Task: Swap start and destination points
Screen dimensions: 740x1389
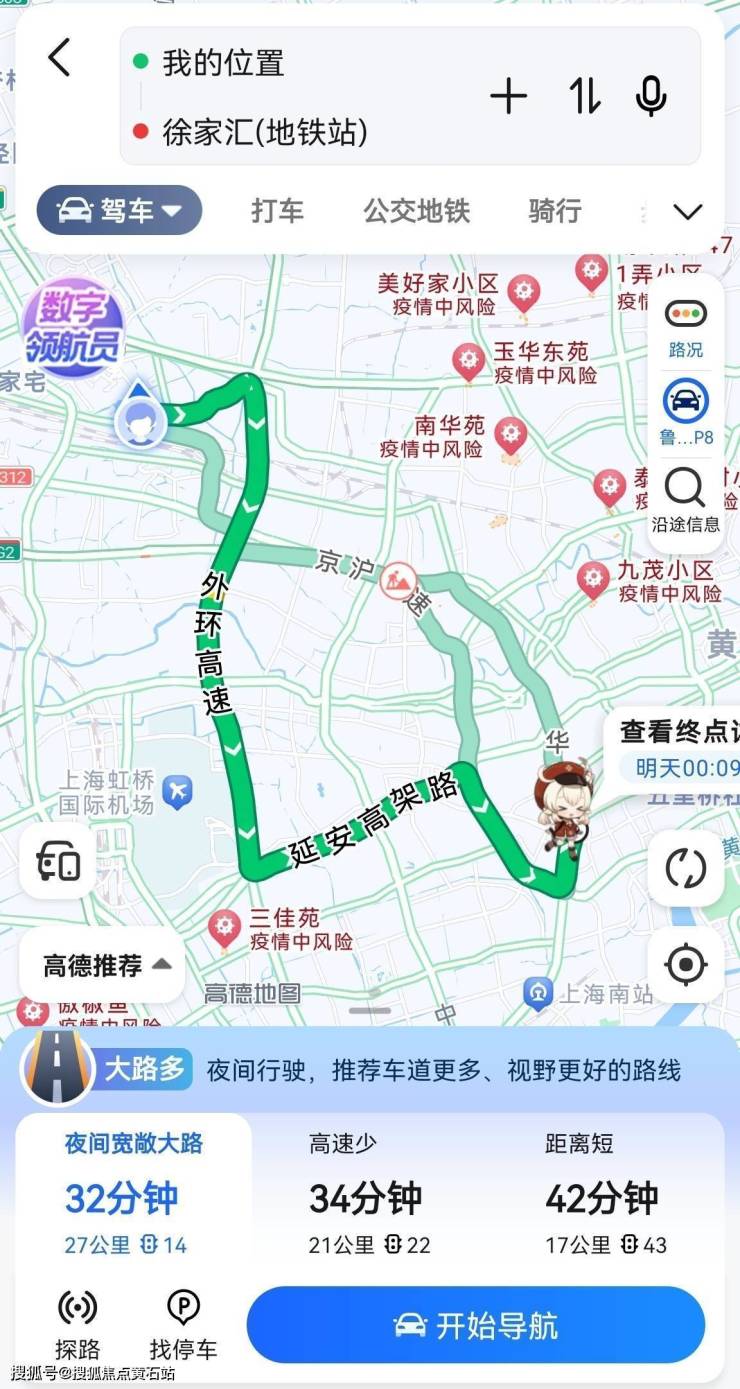Action: coord(585,97)
